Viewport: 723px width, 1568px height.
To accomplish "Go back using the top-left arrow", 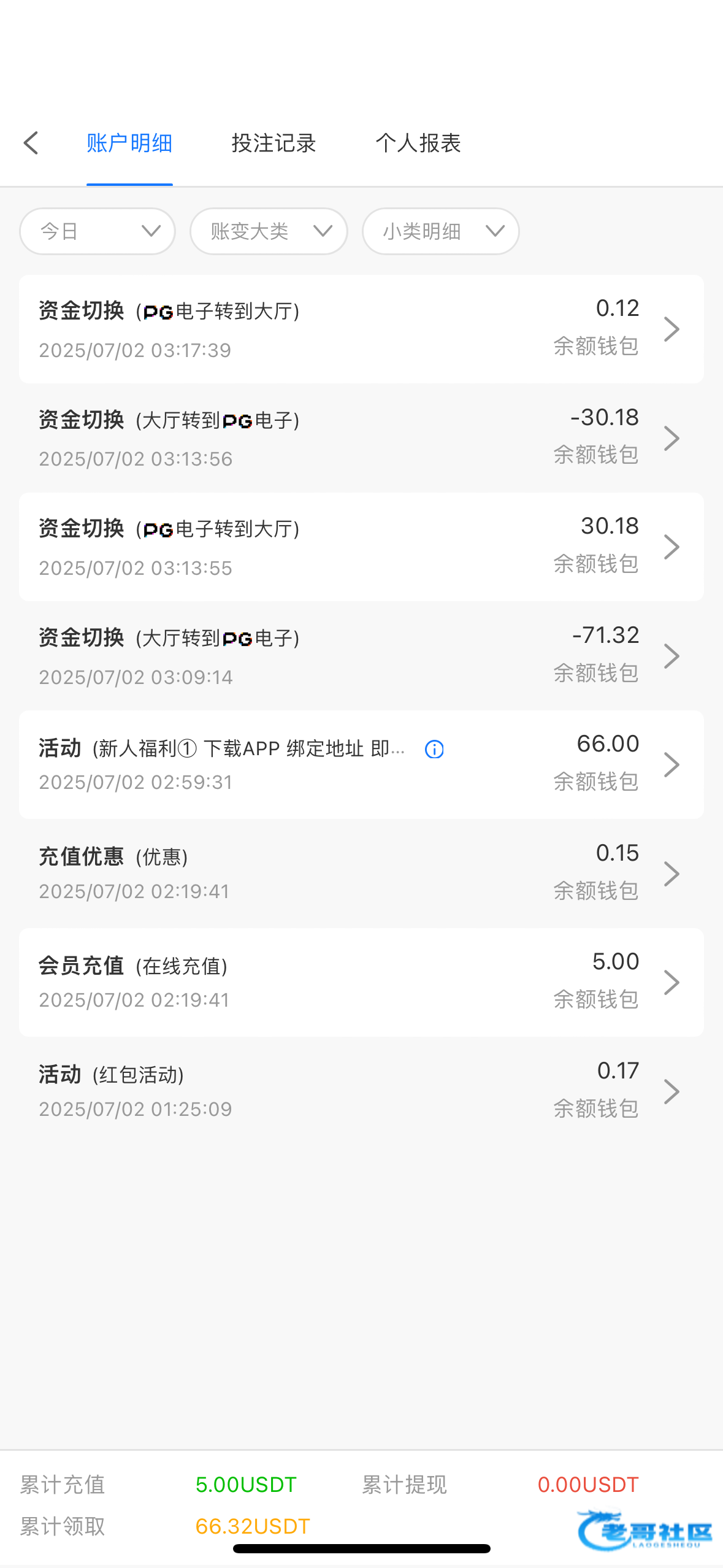I will [31, 143].
